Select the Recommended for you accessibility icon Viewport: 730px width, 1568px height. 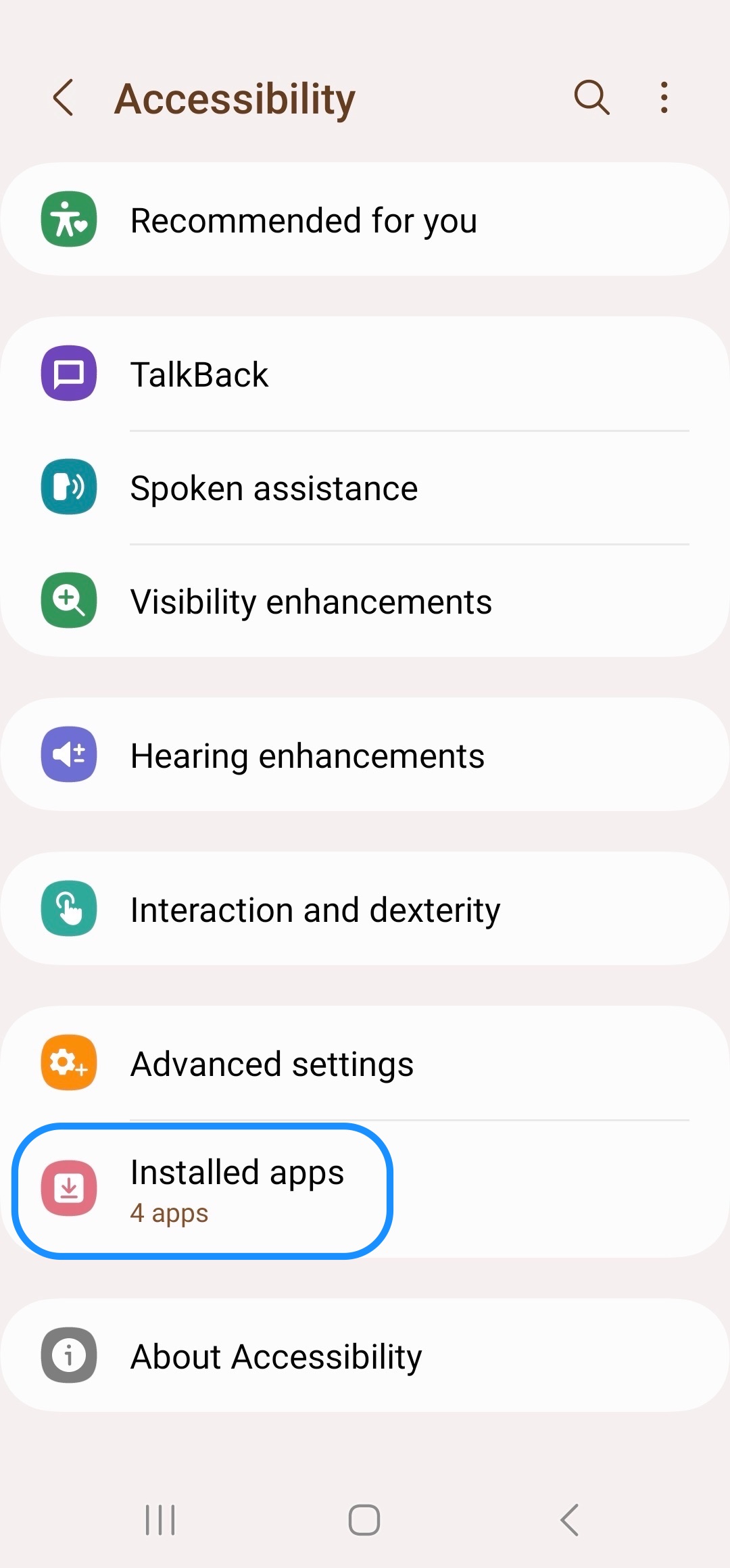(68, 220)
